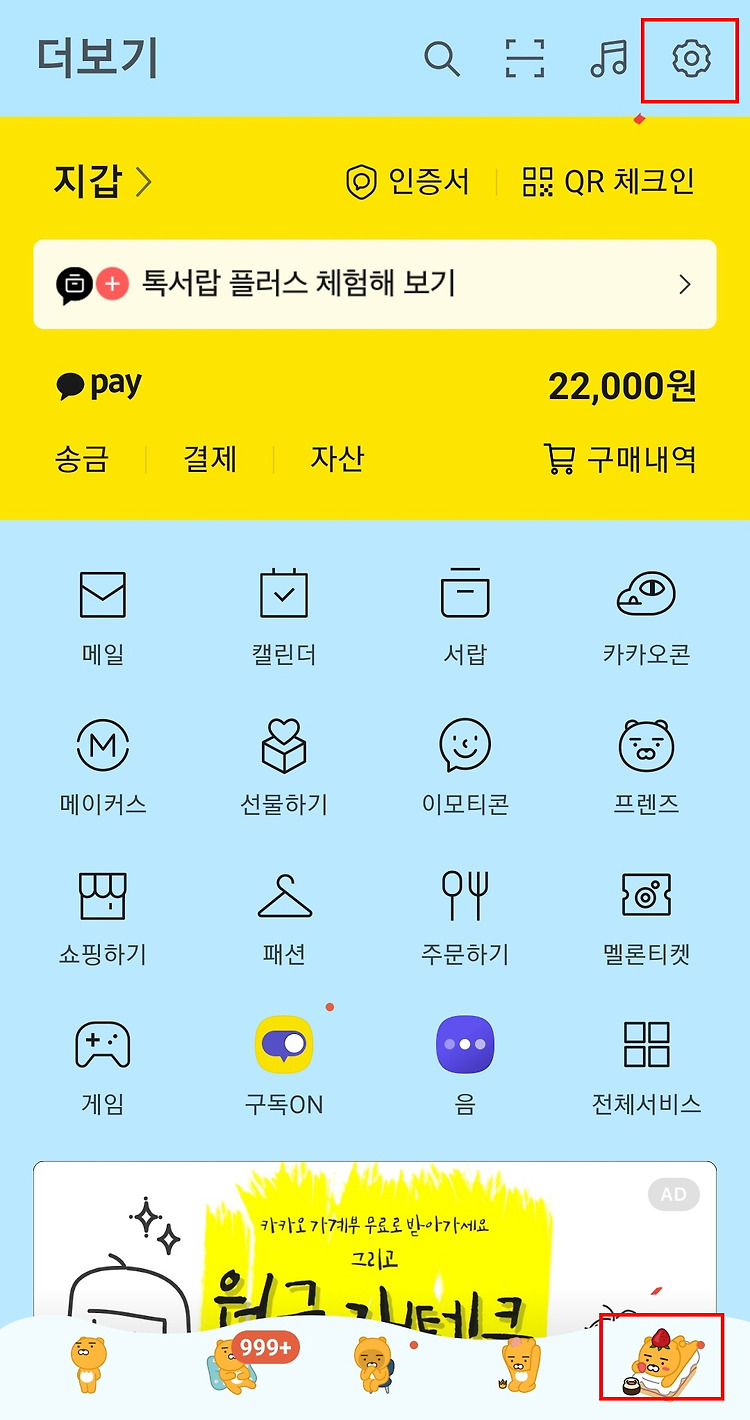Image resolution: width=750 pixels, height=1420 pixels.
Task: Select 송금 under pay
Action: pyautogui.click(x=82, y=459)
